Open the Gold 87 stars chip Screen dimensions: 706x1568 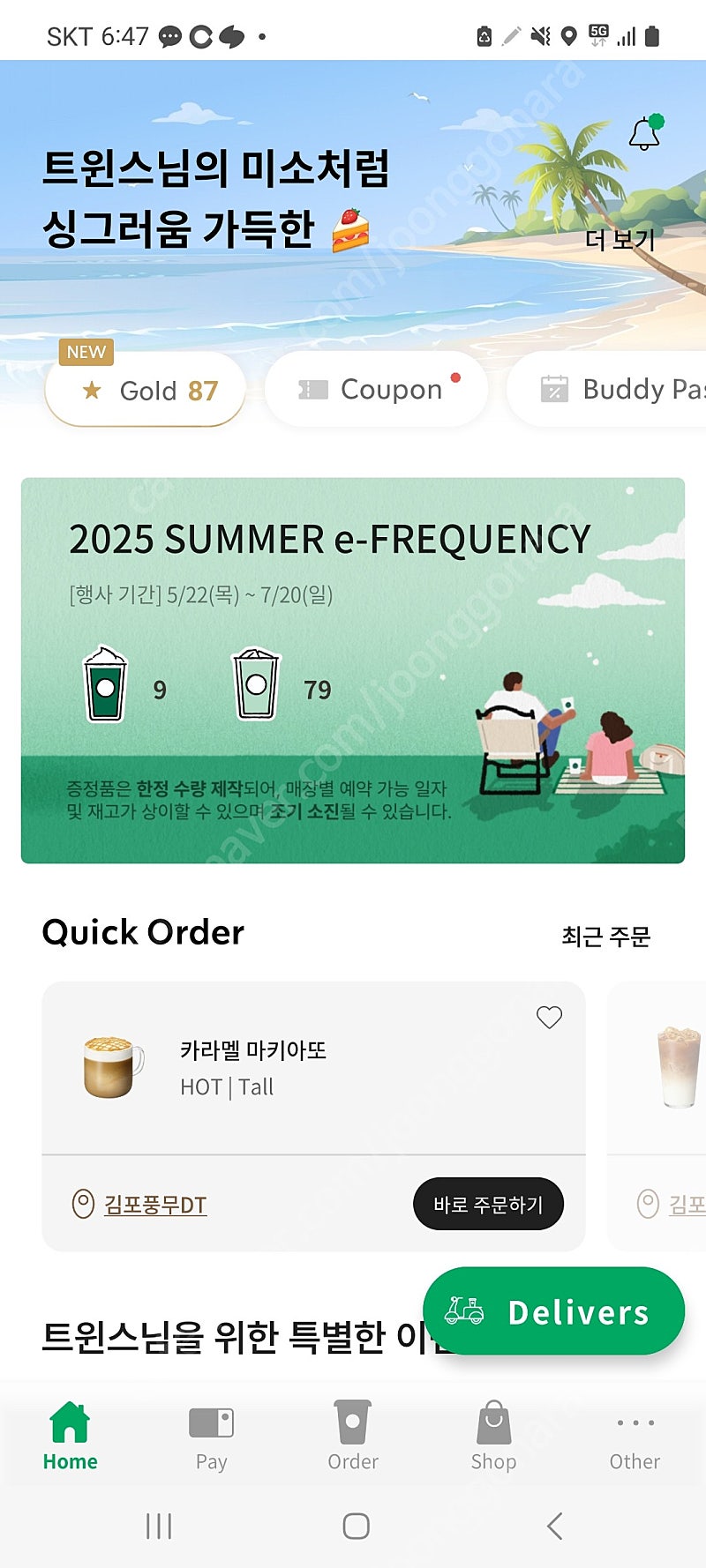click(146, 390)
